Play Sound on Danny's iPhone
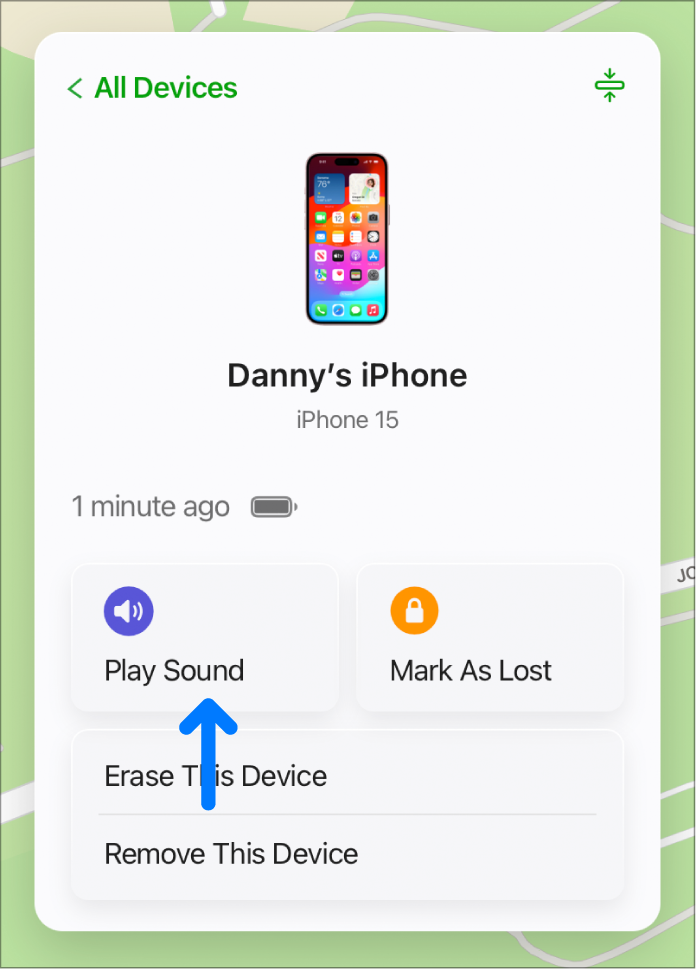 coord(204,638)
